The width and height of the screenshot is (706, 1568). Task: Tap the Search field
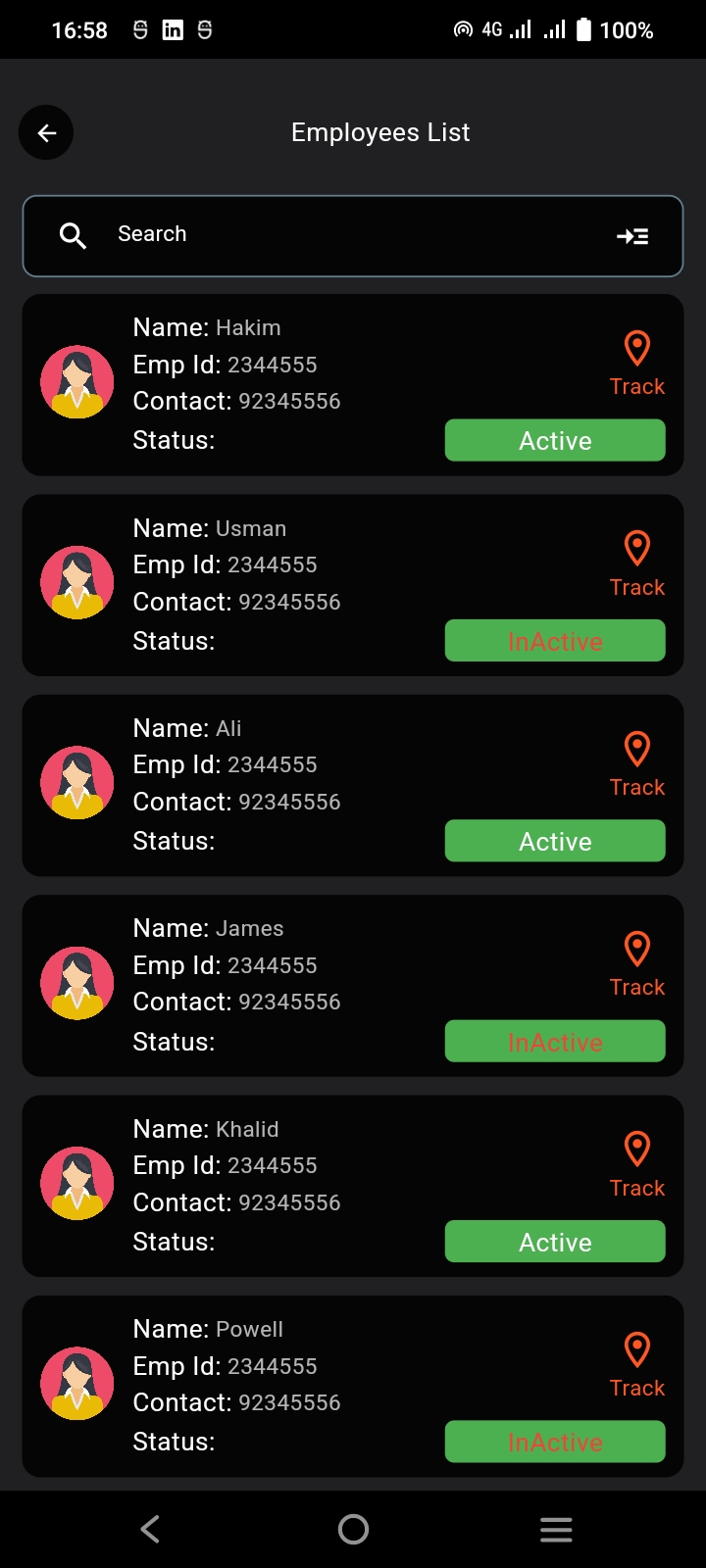333,235
